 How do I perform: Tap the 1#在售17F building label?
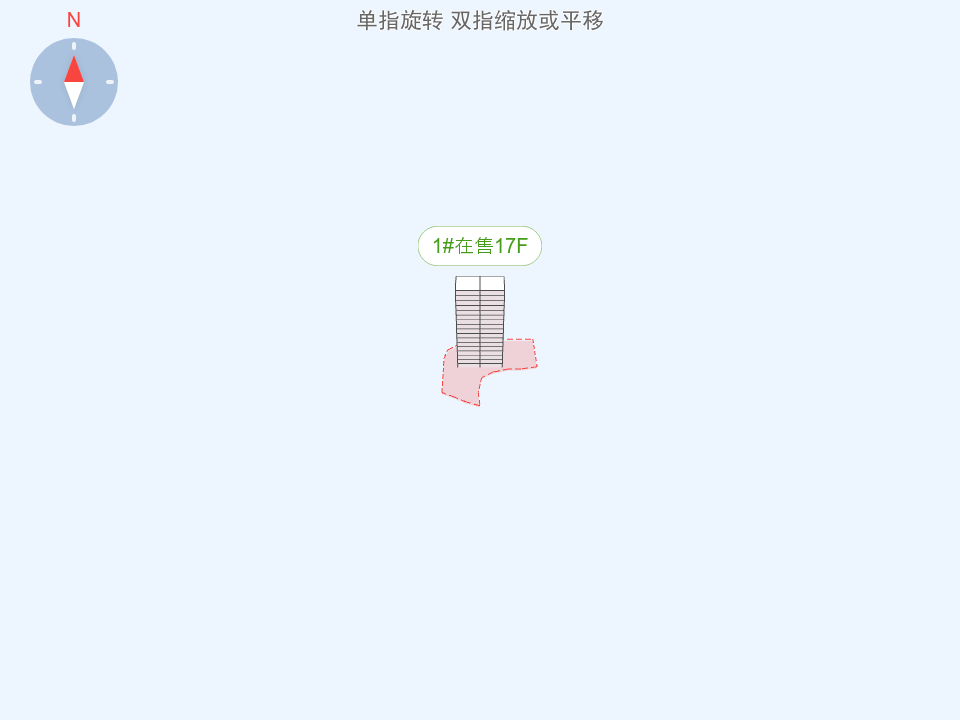click(480, 246)
